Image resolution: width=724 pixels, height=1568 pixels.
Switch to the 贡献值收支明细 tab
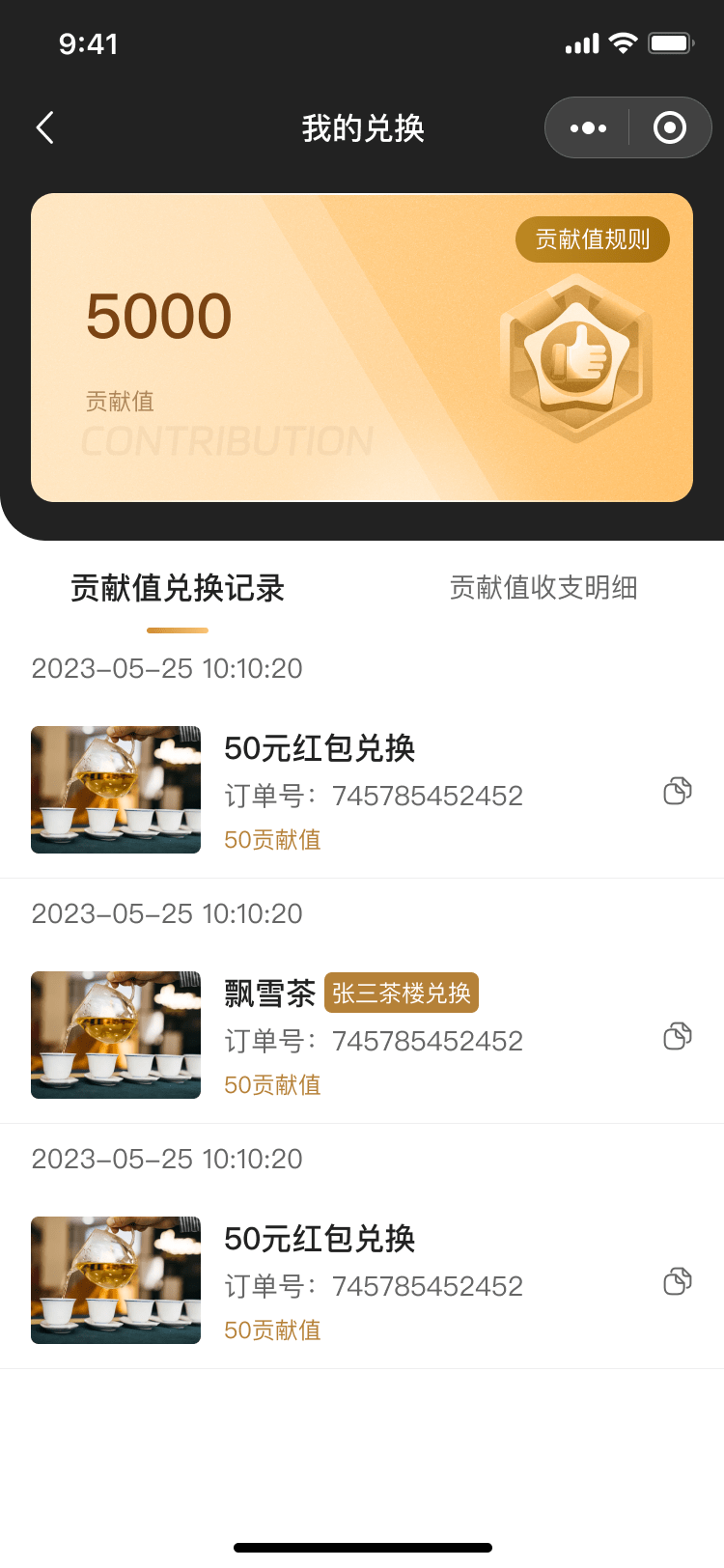[x=543, y=587]
